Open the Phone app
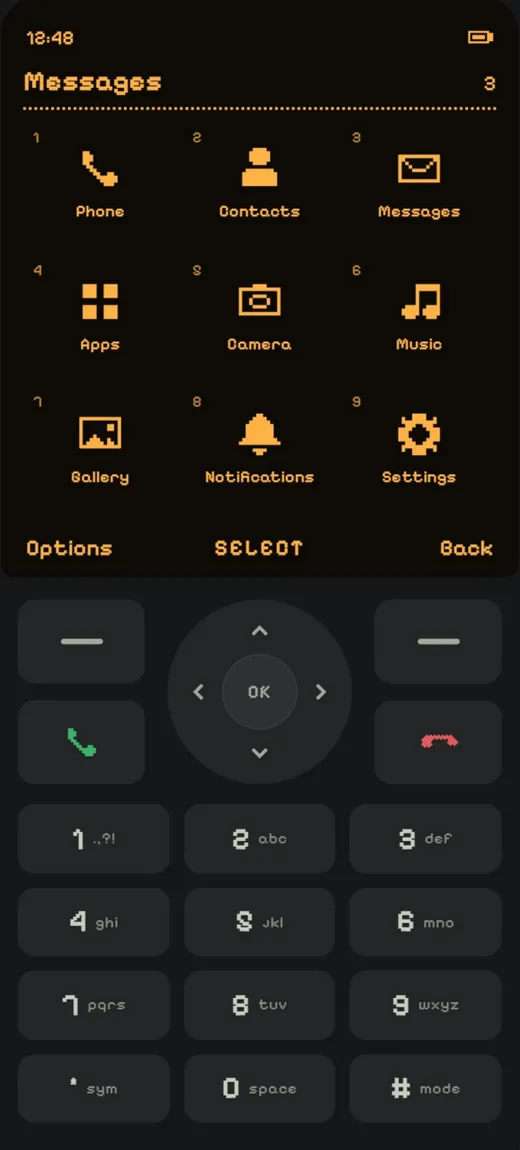This screenshot has width=520, height=1150. [100, 181]
